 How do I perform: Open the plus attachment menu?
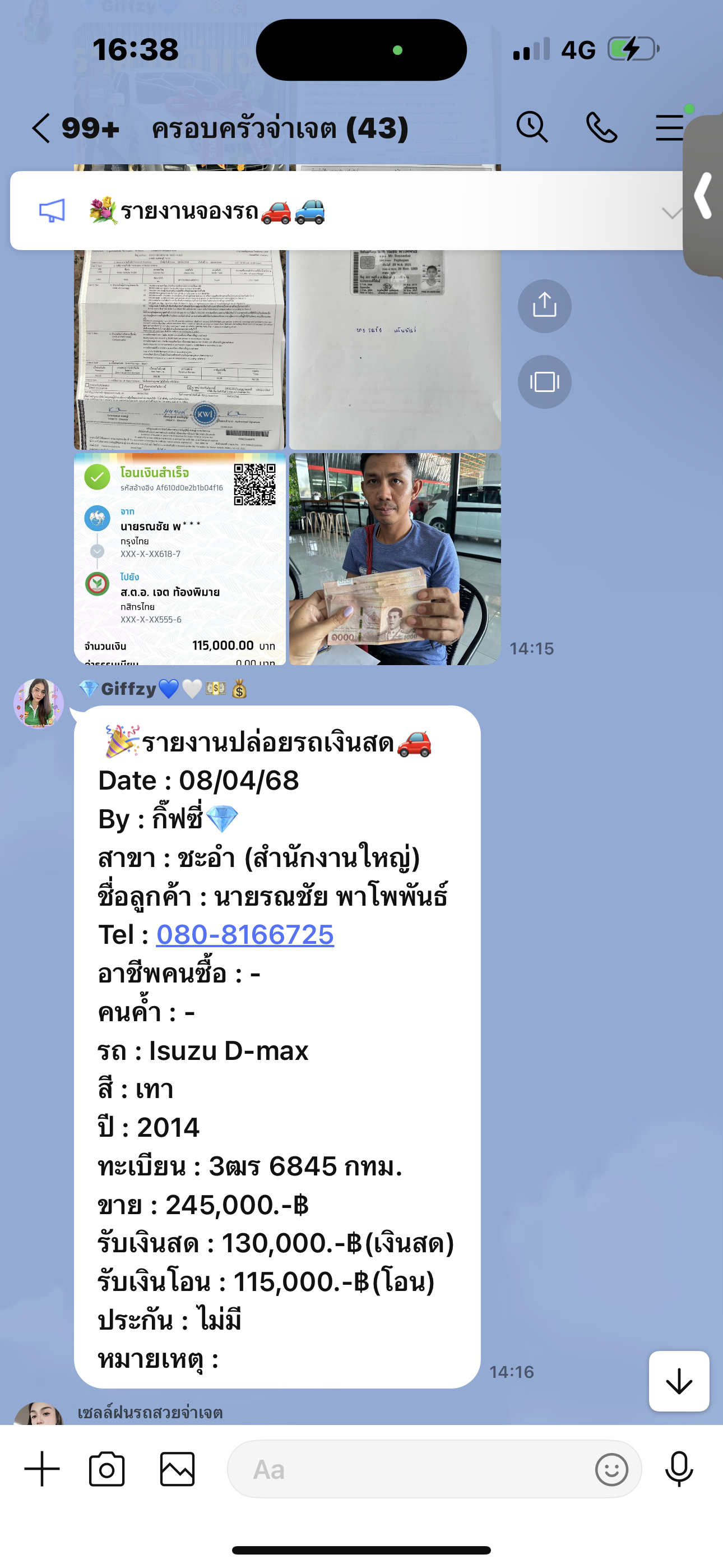(x=42, y=1469)
